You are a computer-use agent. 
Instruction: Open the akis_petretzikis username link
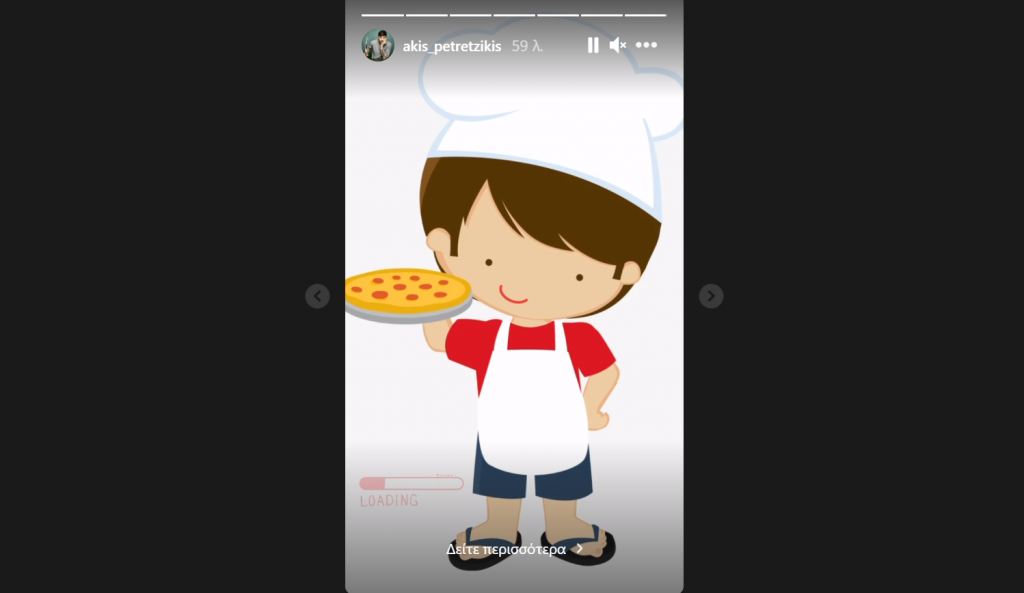pos(451,46)
